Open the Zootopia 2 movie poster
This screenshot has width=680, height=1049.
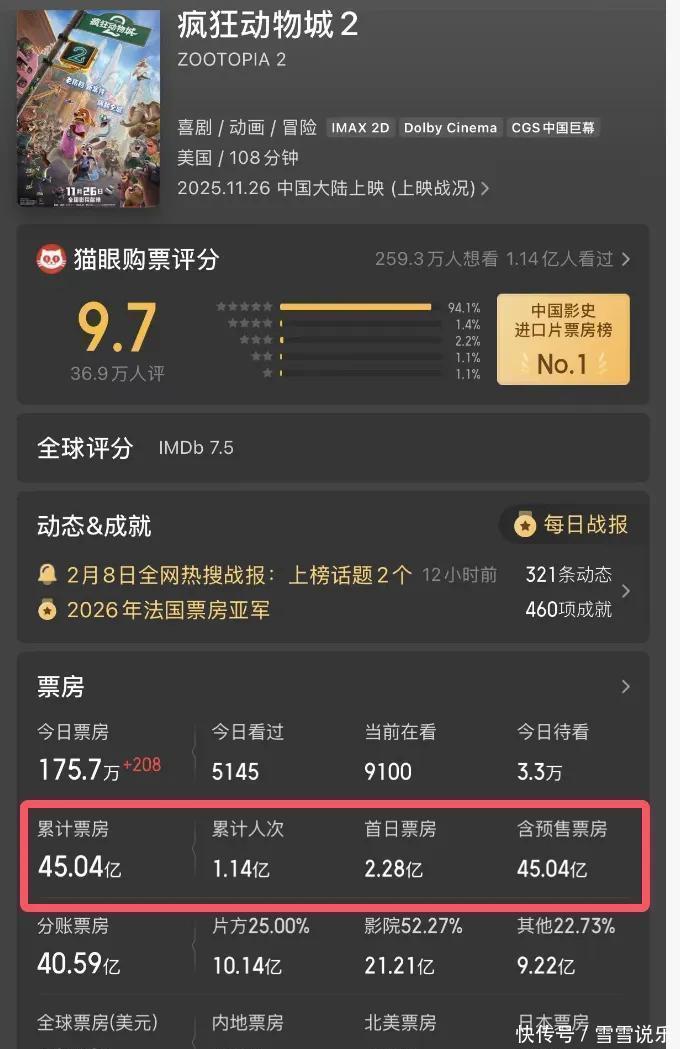[x=88, y=108]
